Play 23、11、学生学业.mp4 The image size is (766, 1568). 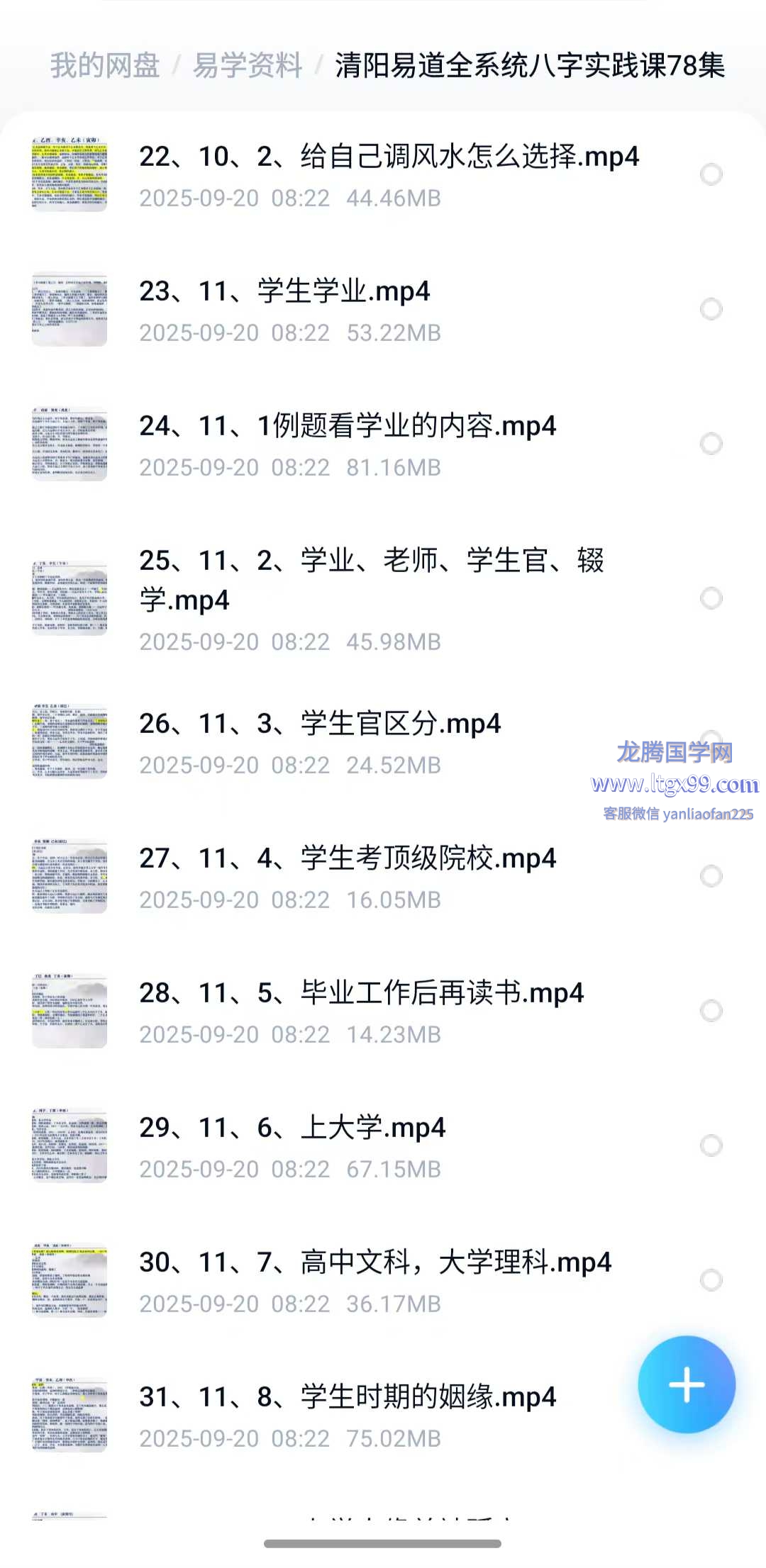pos(284,291)
